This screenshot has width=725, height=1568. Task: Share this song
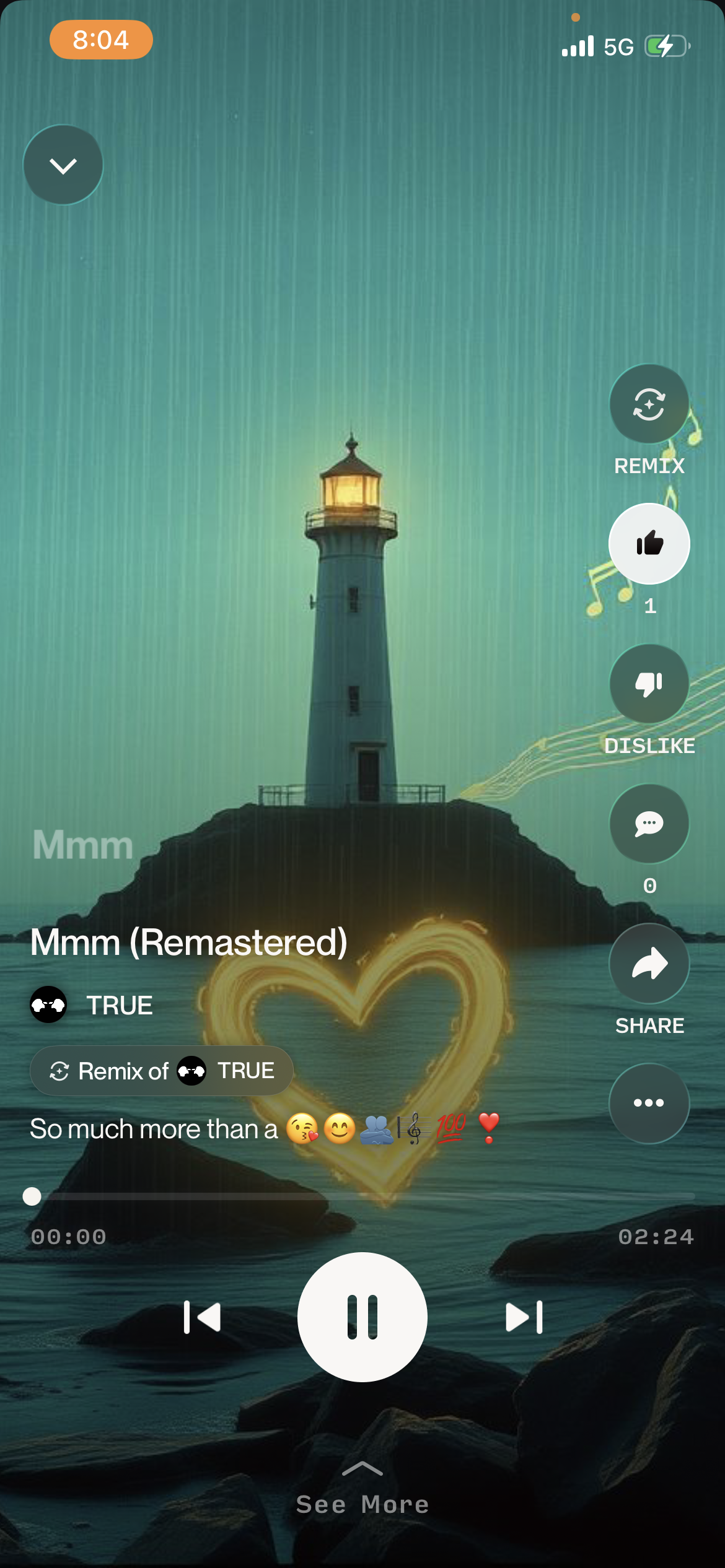[649, 964]
